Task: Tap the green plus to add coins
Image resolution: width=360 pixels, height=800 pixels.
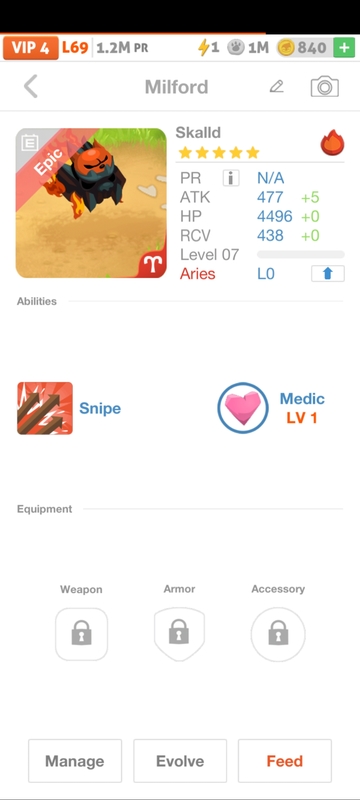Action: [x=344, y=48]
